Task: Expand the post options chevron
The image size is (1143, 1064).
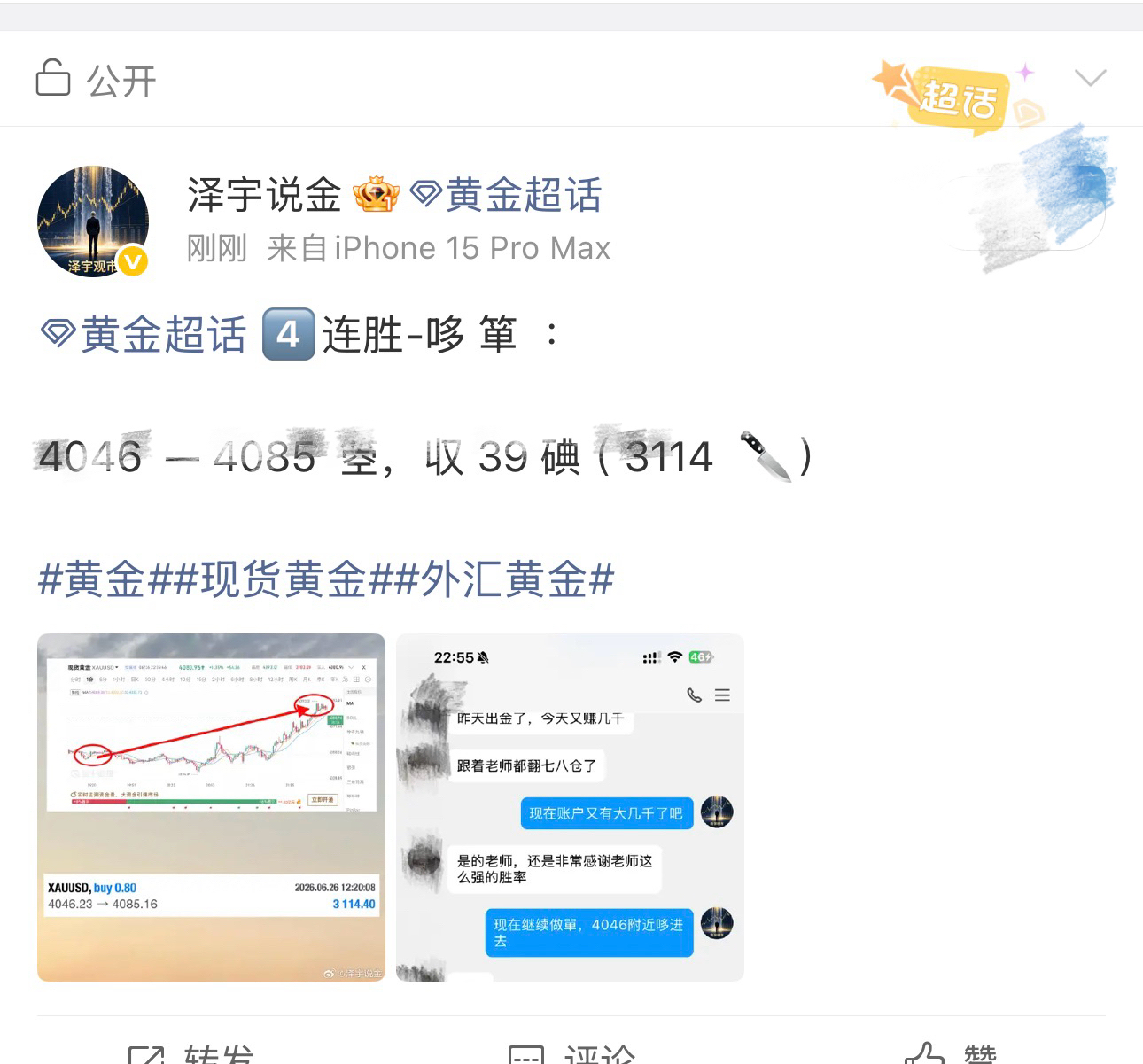Action: click(1090, 78)
